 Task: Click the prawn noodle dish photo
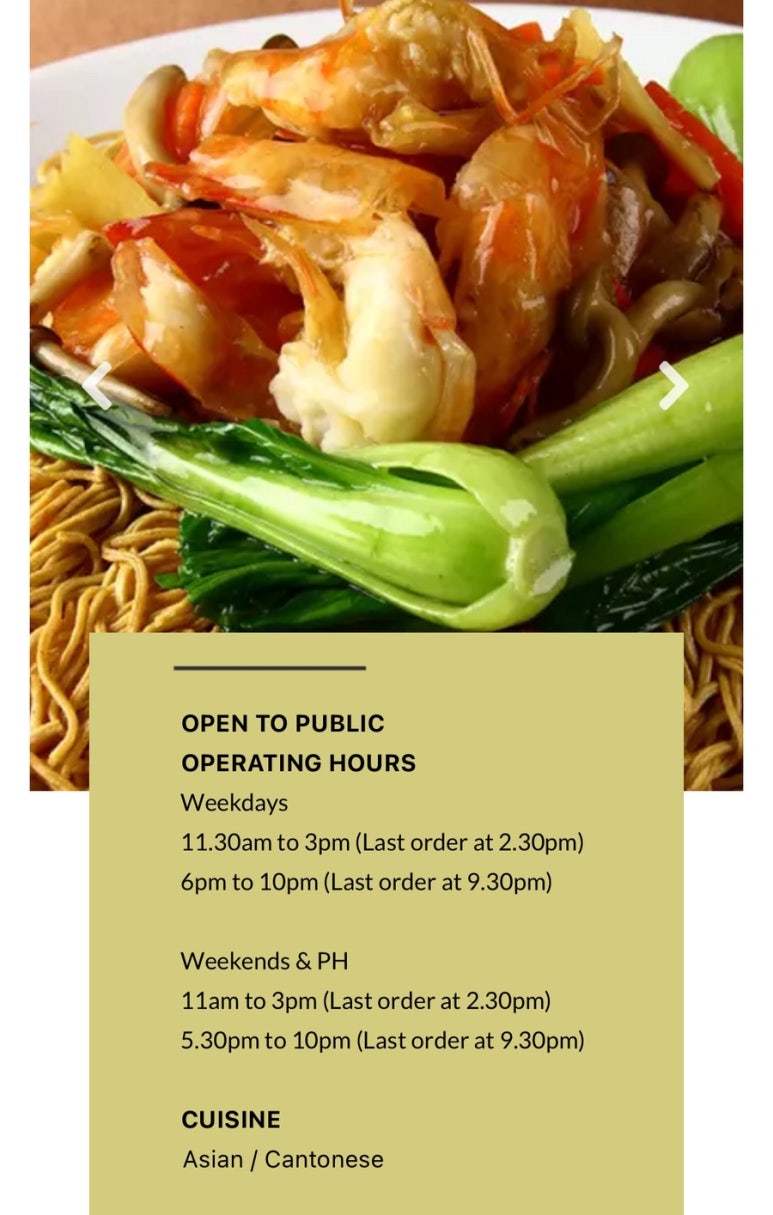380,250
